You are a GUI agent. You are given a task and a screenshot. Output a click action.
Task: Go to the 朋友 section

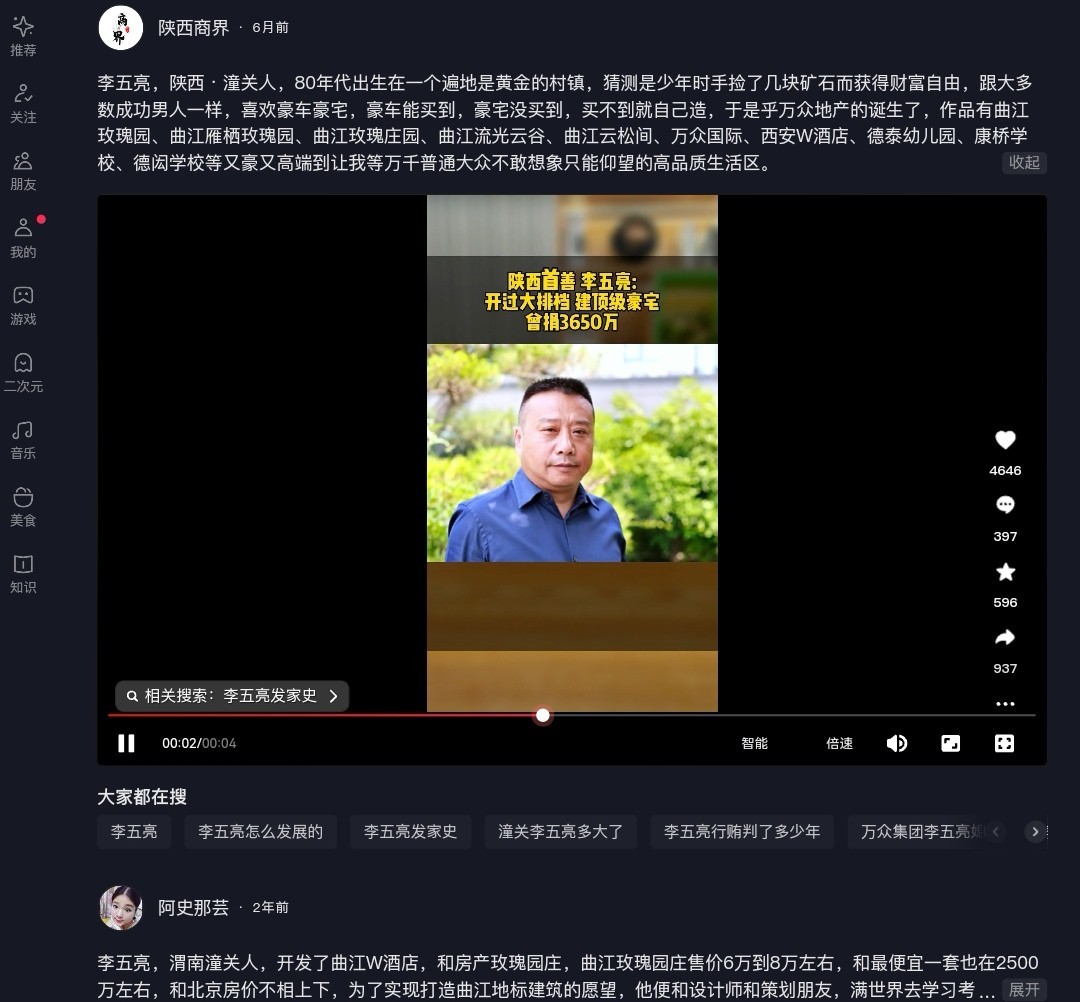(x=23, y=170)
